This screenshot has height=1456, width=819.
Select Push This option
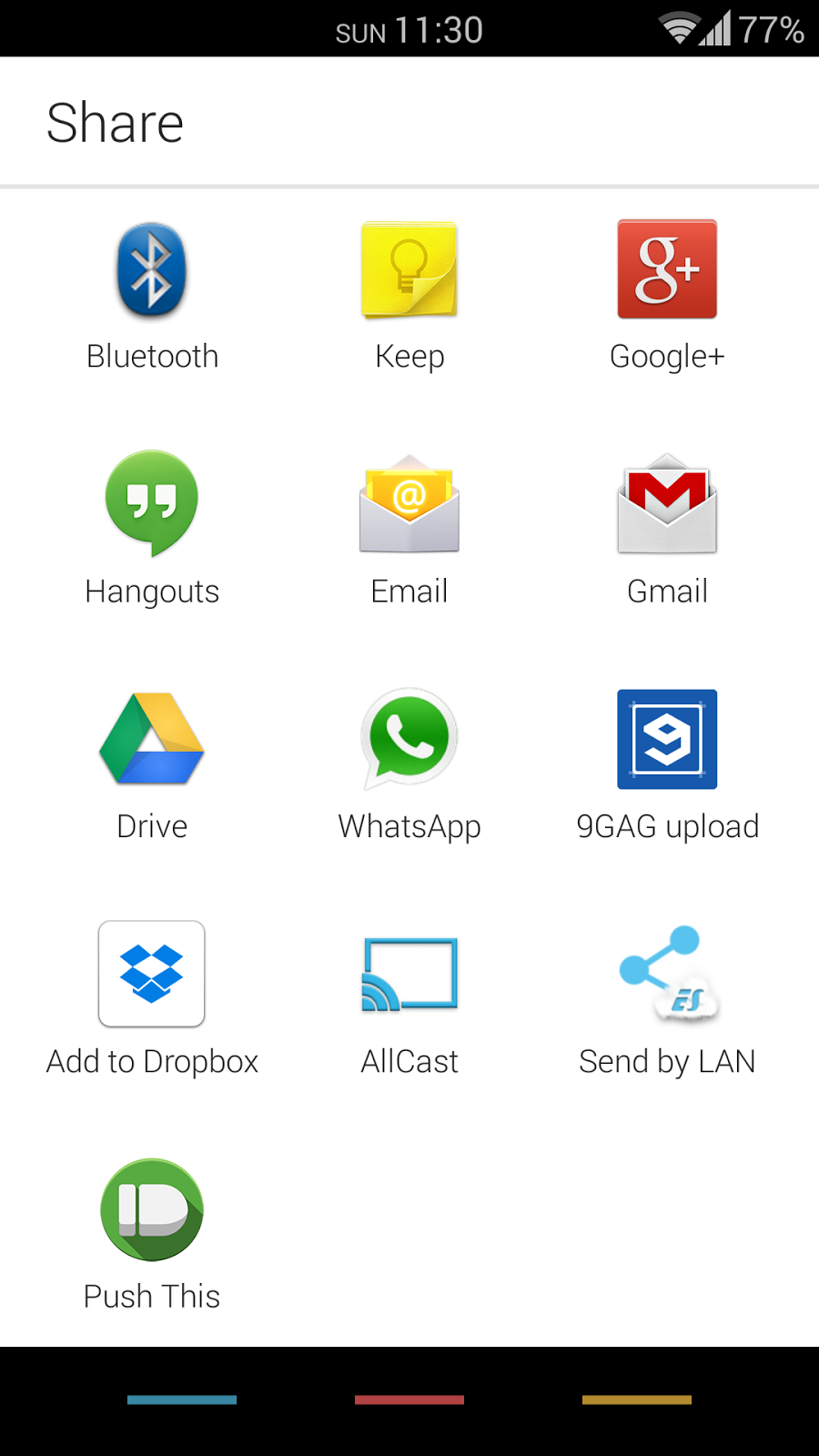152,1210
